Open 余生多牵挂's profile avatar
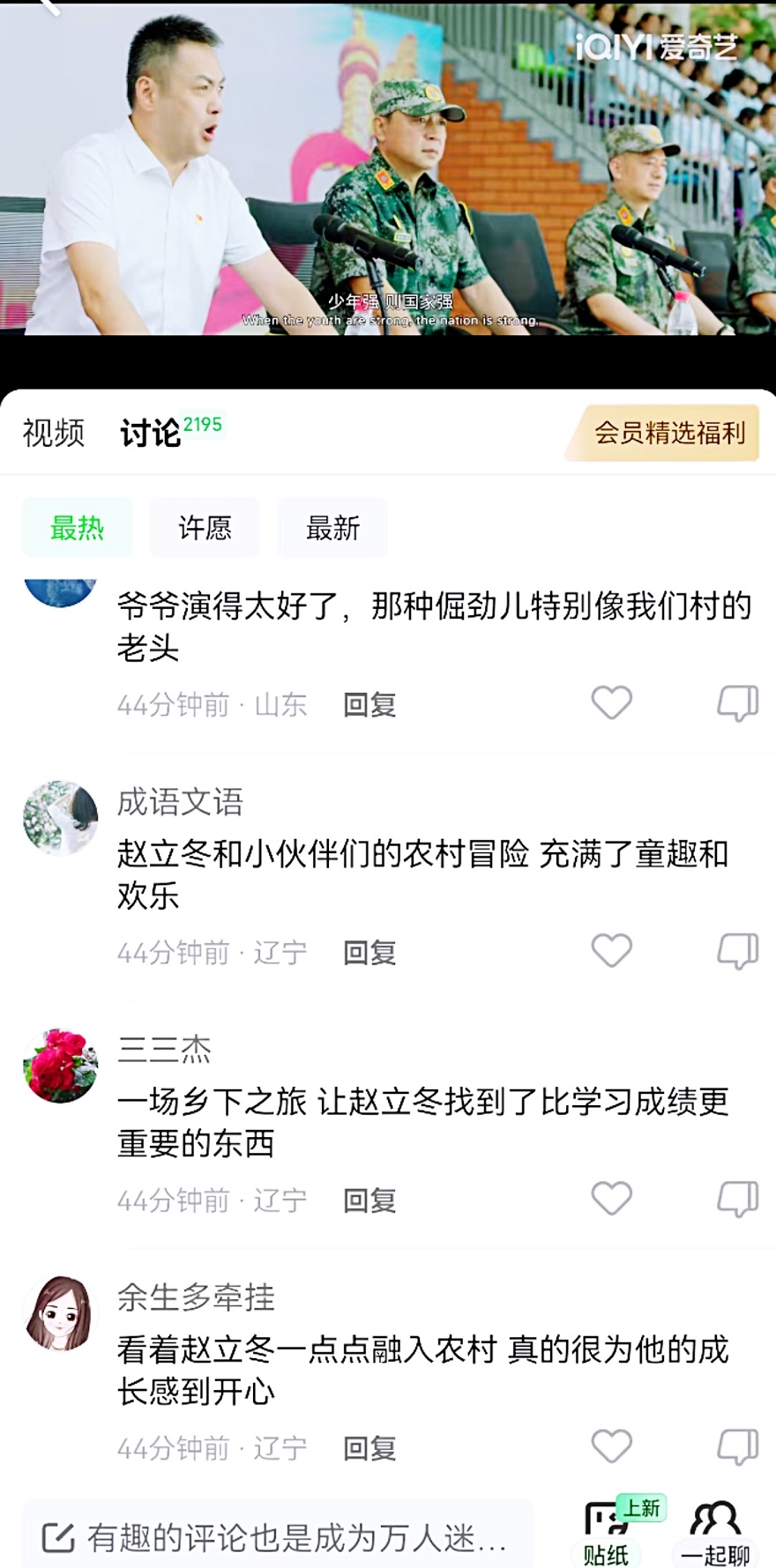 pyautogui.click(x=60, y=1313)
